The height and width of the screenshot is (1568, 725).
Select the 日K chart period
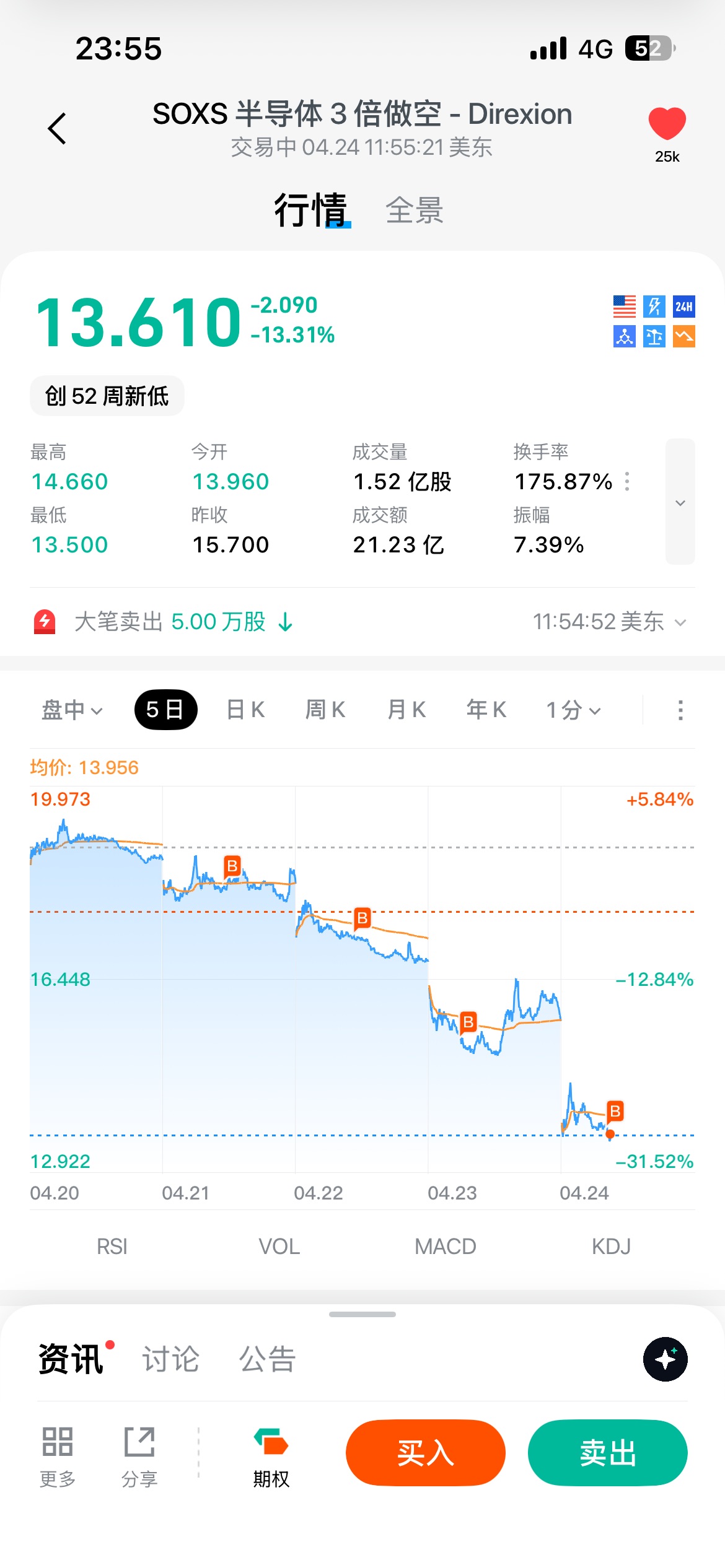point(246,710)
